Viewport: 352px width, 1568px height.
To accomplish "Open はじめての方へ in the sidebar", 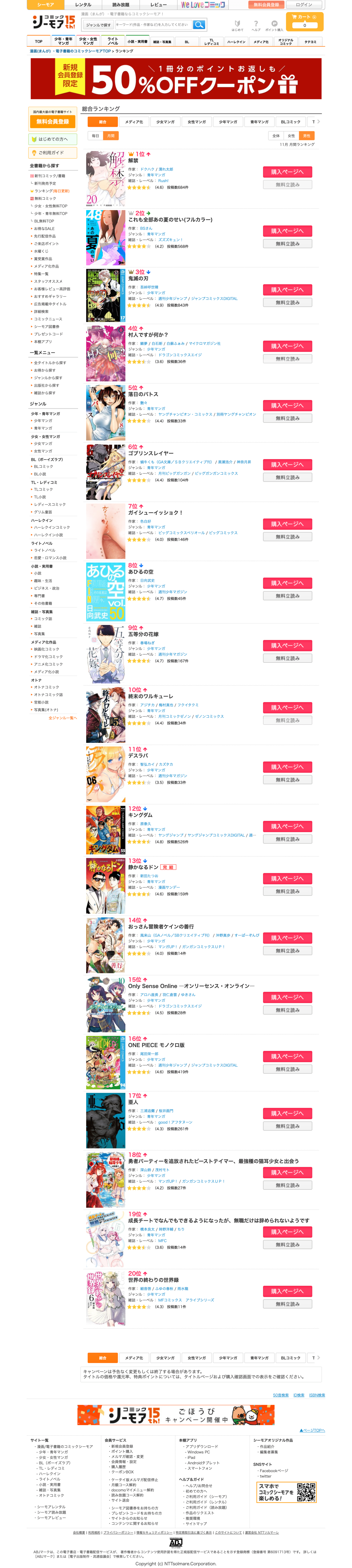I will click(53, 139).
